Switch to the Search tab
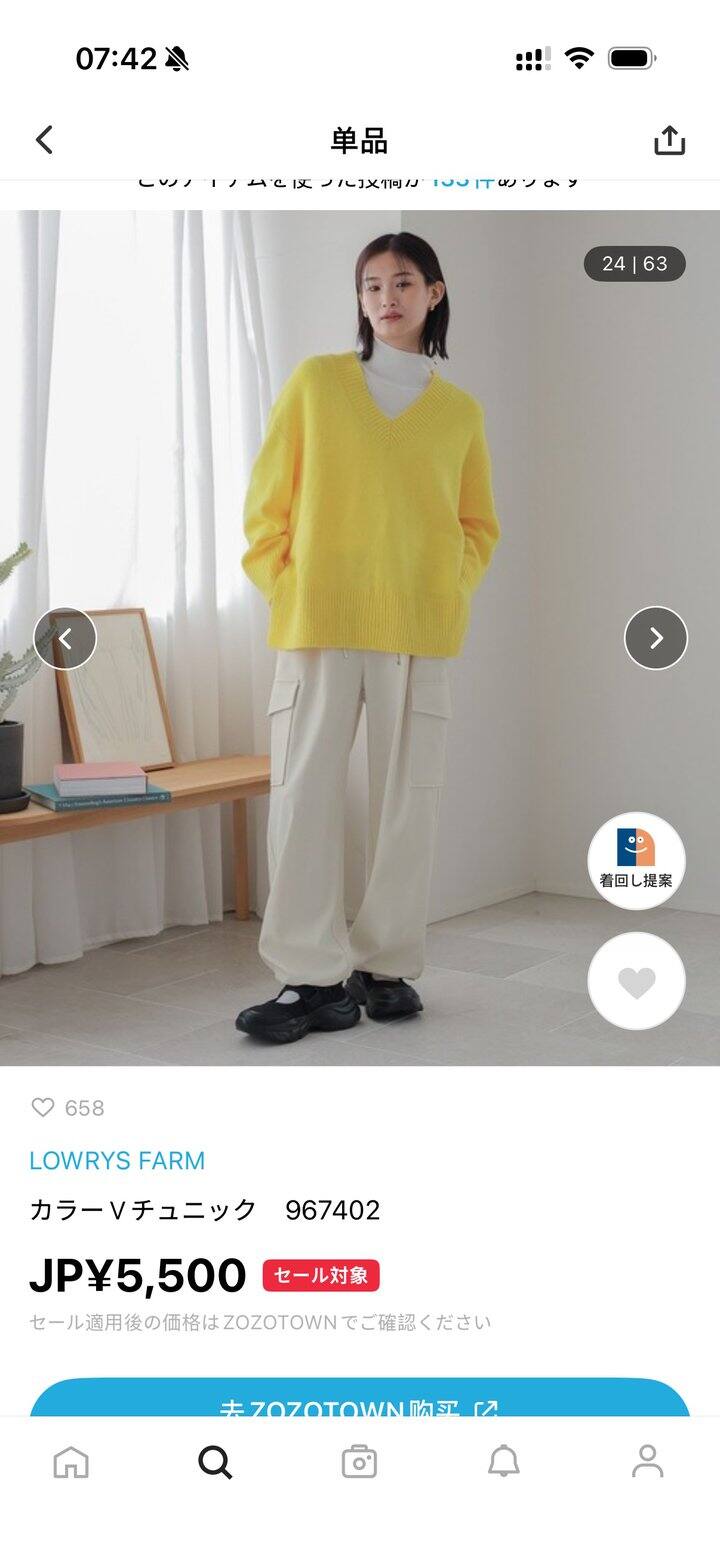Image resolution: width=720 pixels, height=1565 pixels. pos(215,1462)
